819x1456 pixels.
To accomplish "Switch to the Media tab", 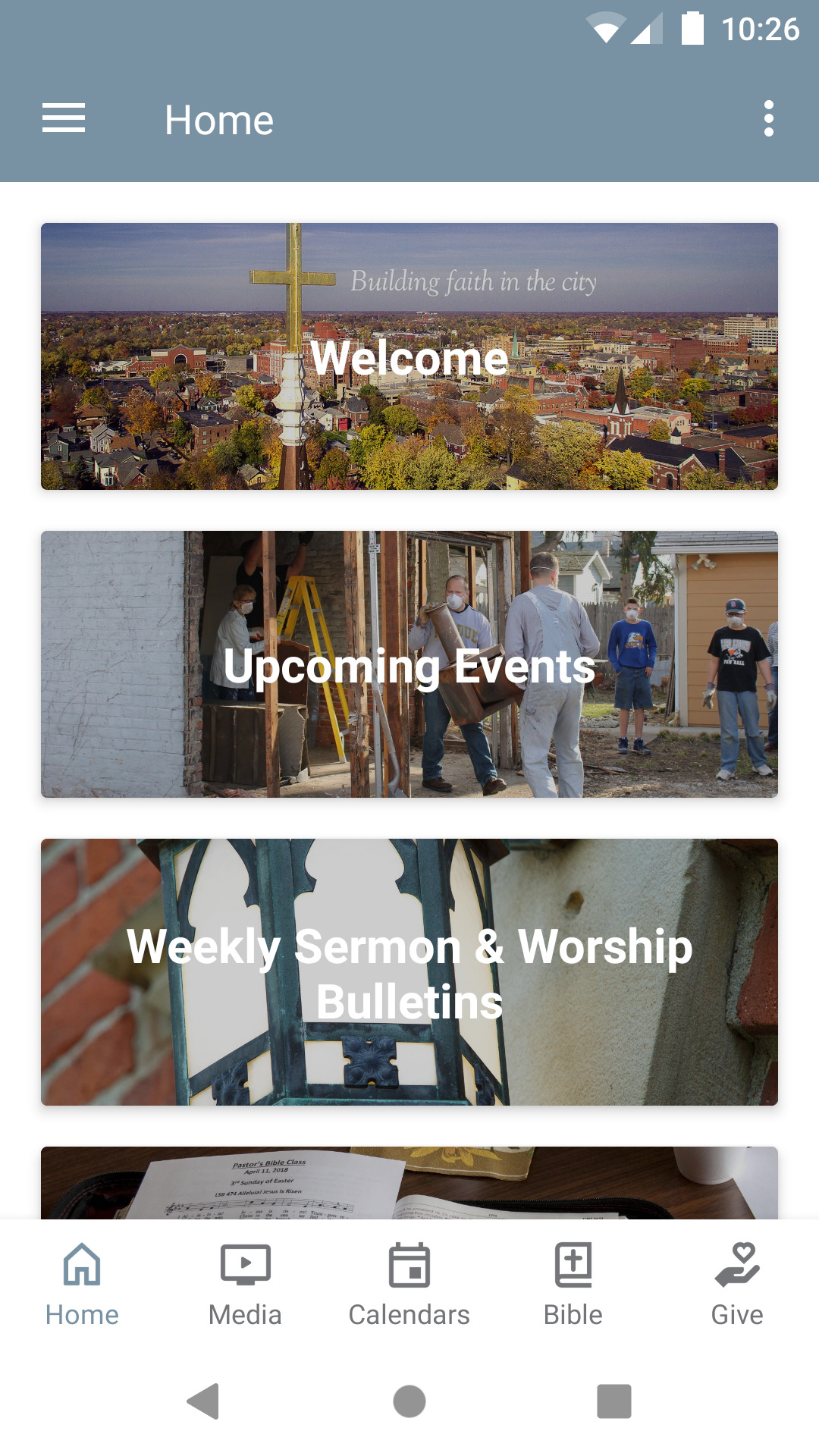I will point(245,1285).
